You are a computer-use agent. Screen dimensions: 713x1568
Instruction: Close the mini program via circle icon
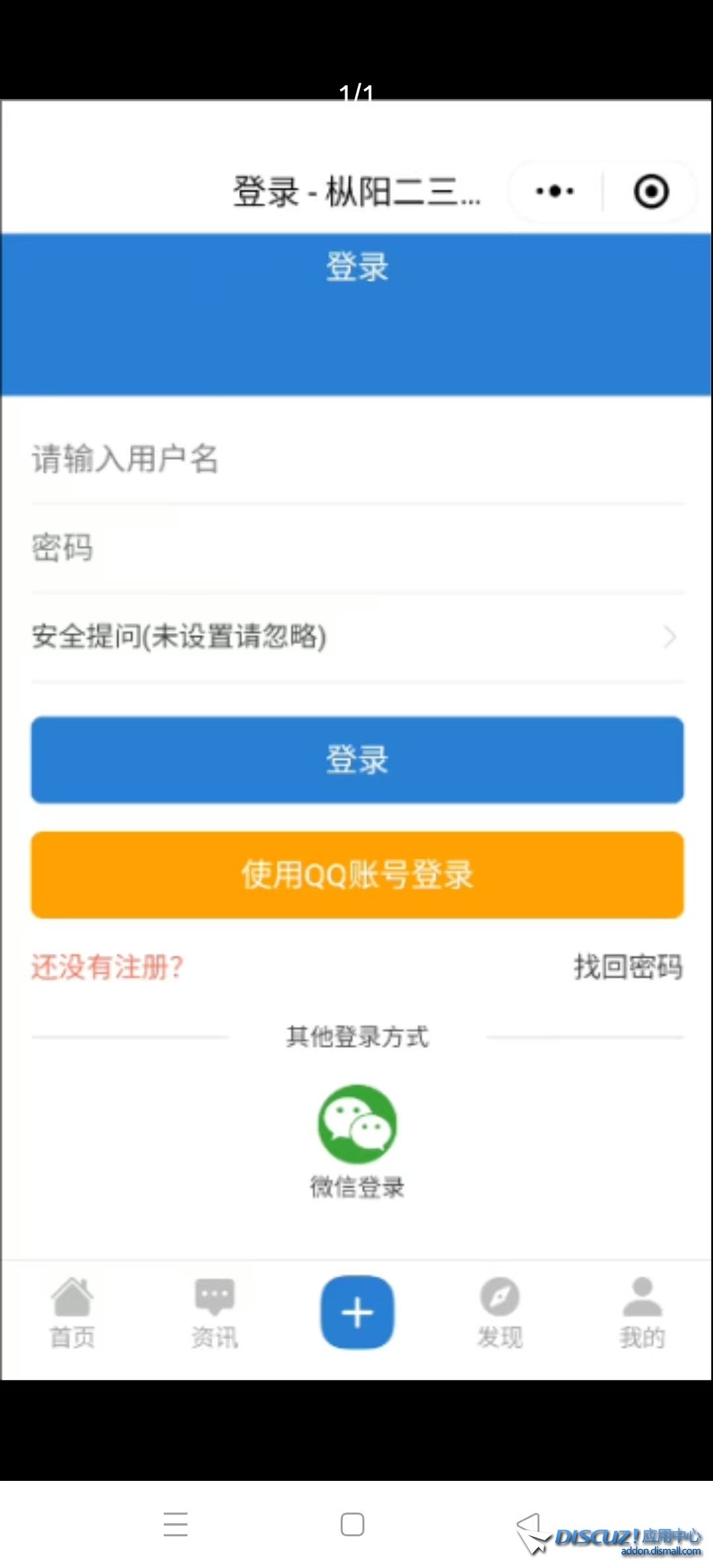tap(651, 191)
